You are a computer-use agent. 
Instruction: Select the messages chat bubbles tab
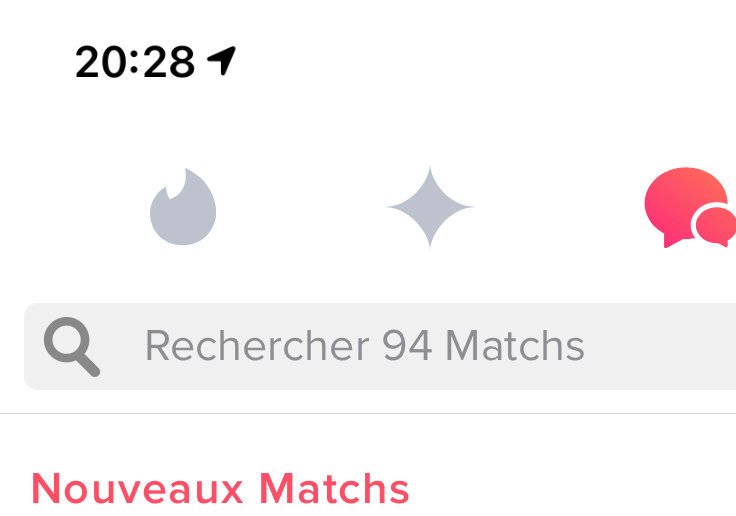click(688, 208)
